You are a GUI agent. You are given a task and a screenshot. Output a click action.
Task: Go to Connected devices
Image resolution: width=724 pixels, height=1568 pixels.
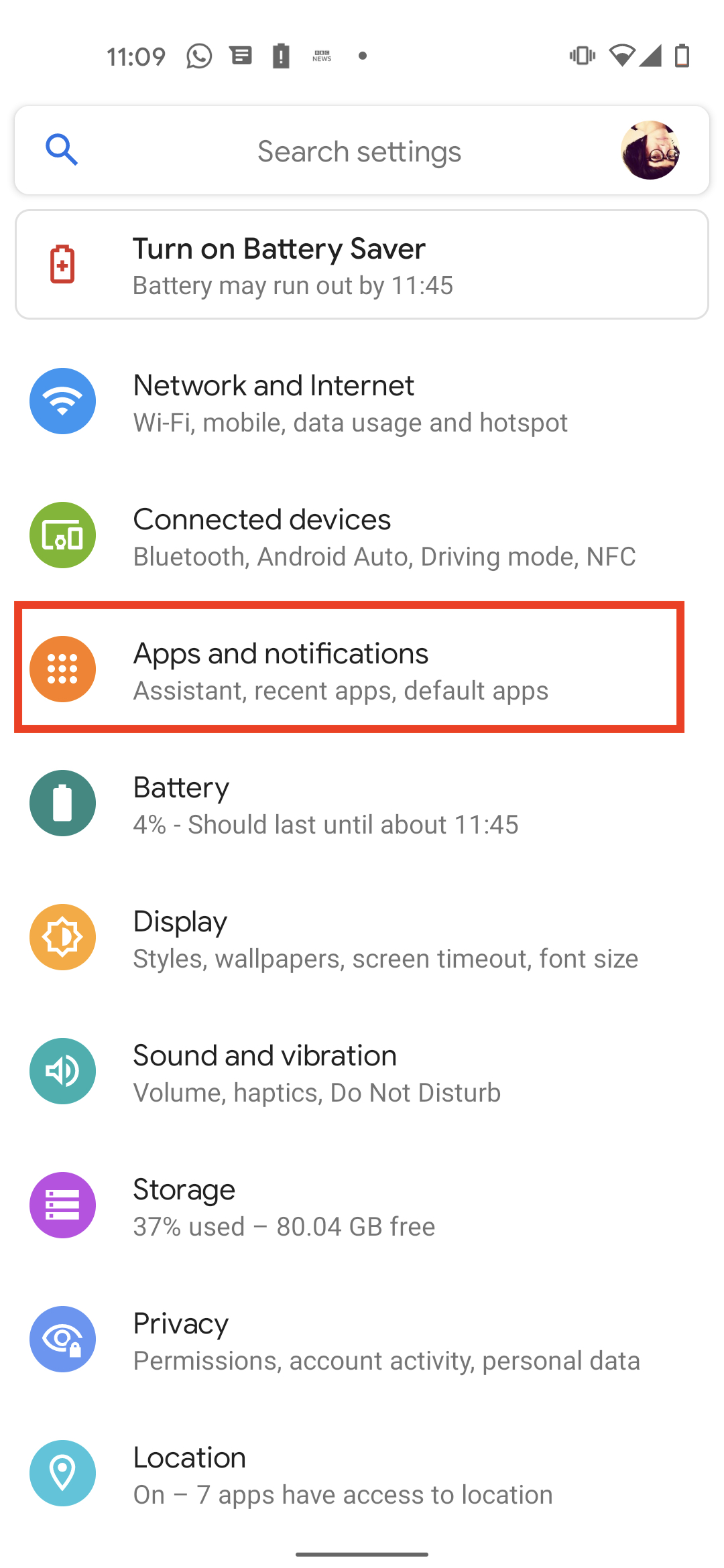(x=362, y=535)
